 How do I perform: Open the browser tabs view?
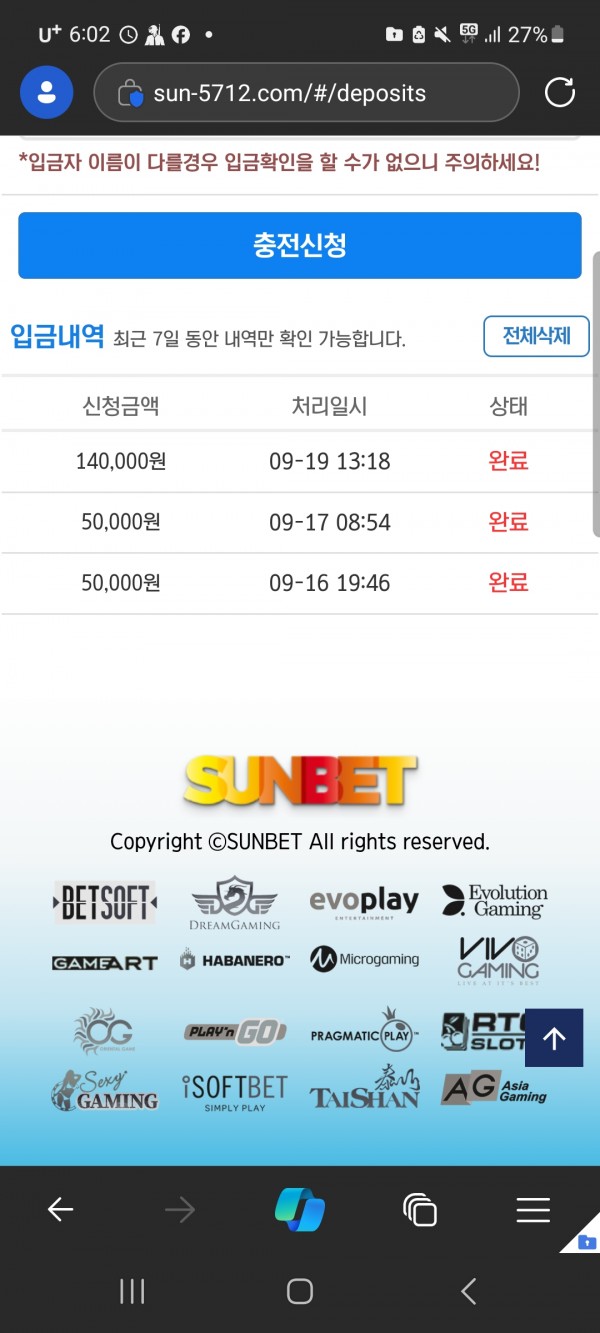tap(420, 1210)
